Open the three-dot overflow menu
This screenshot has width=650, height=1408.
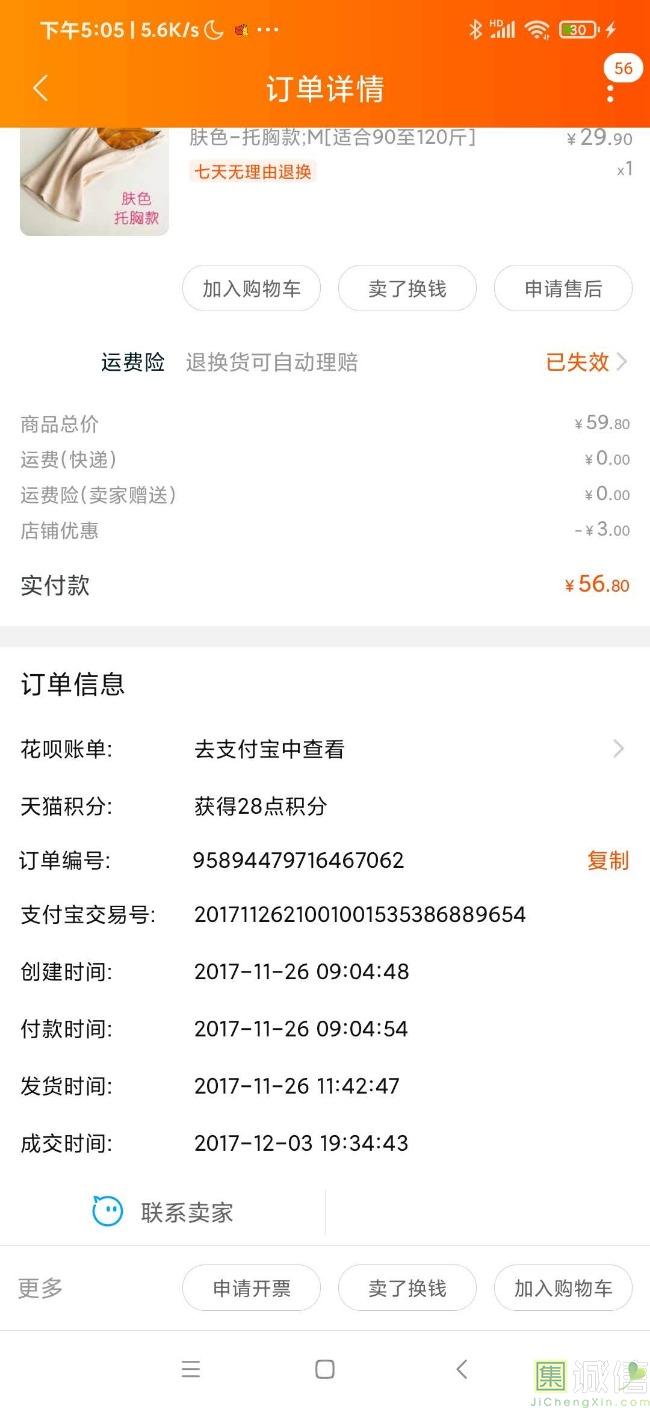tap(610, 92)
